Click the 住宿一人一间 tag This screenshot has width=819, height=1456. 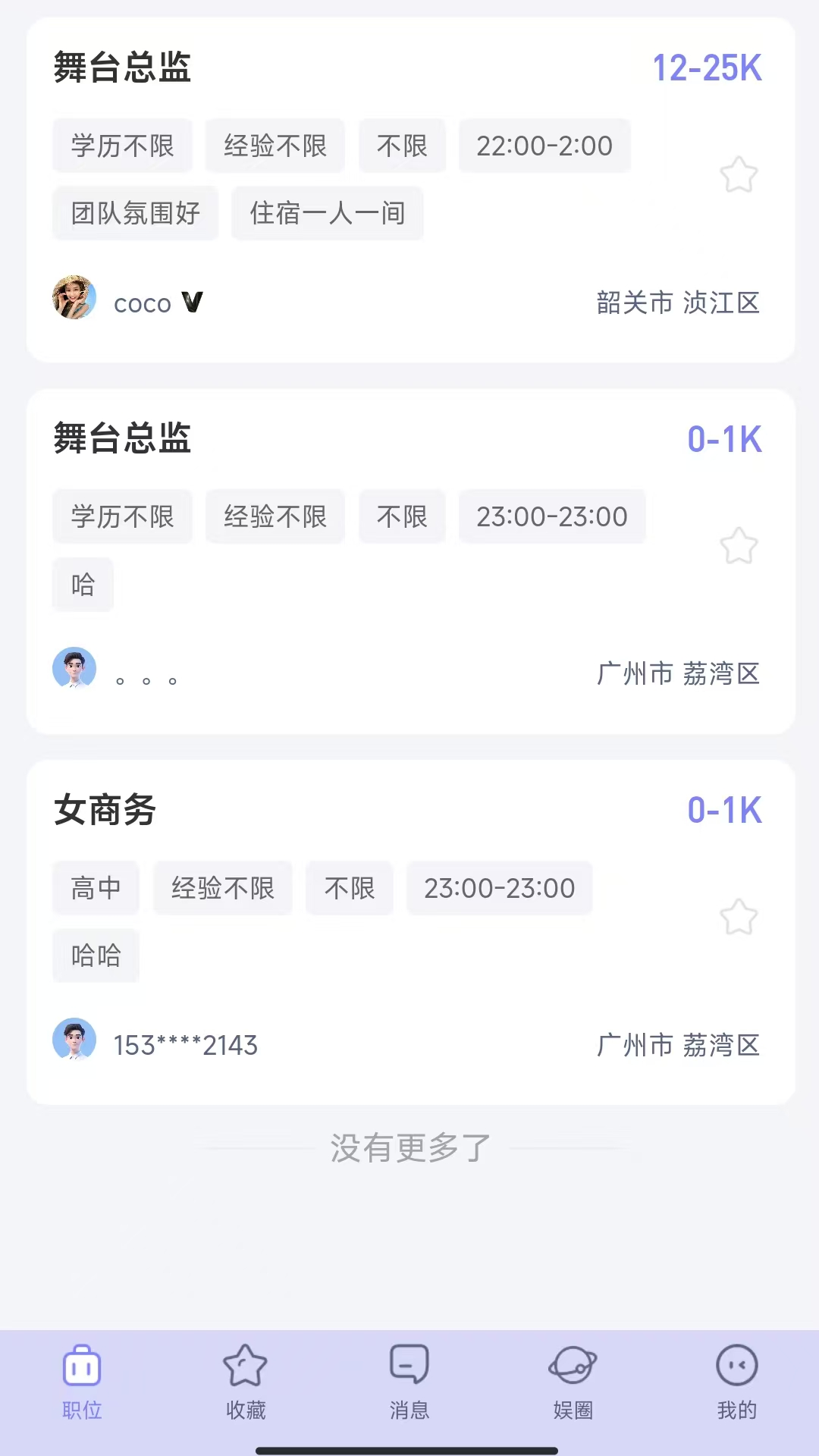(328, 214)
